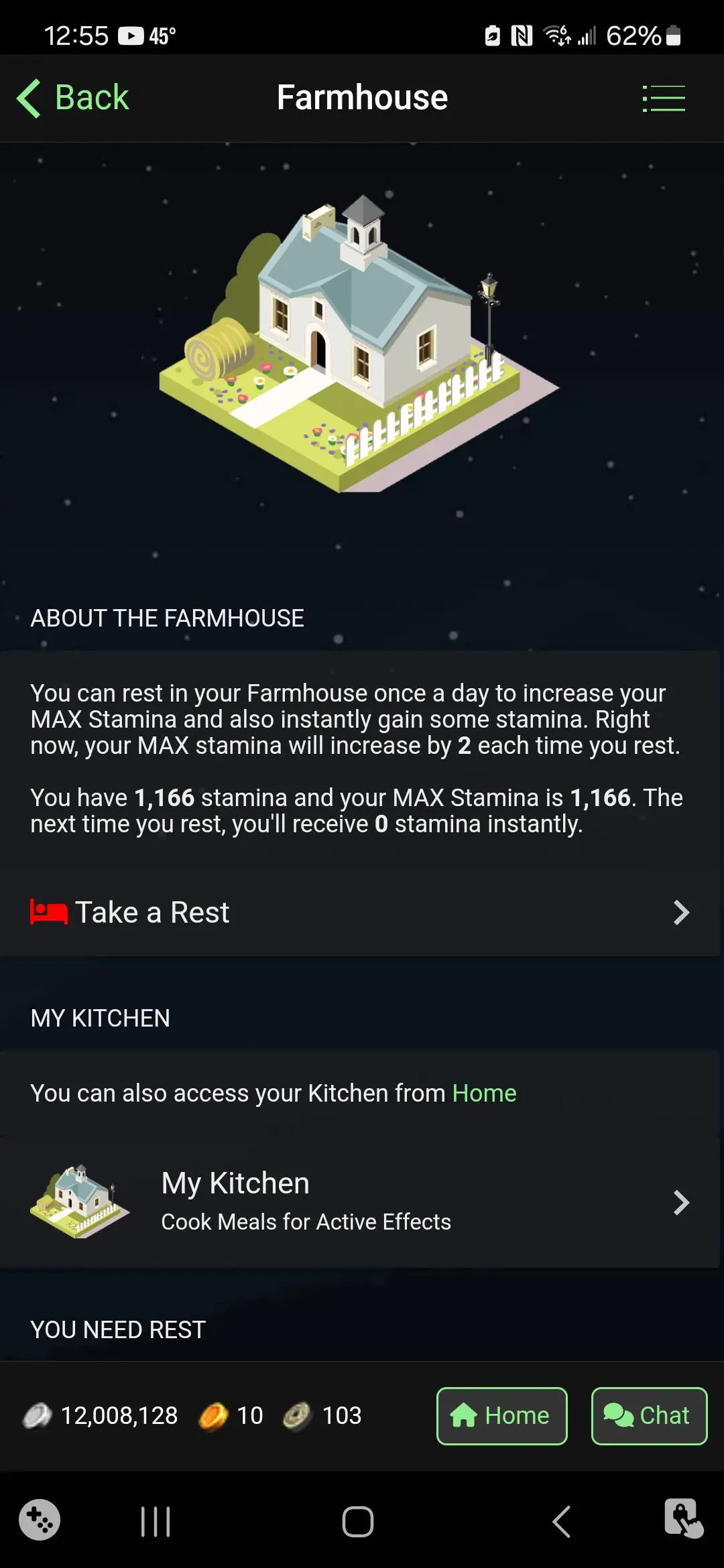Screen dimensions: 724x1568
Task: Follow the green Home link in kitchen text
Action: tap(484, 1092)
